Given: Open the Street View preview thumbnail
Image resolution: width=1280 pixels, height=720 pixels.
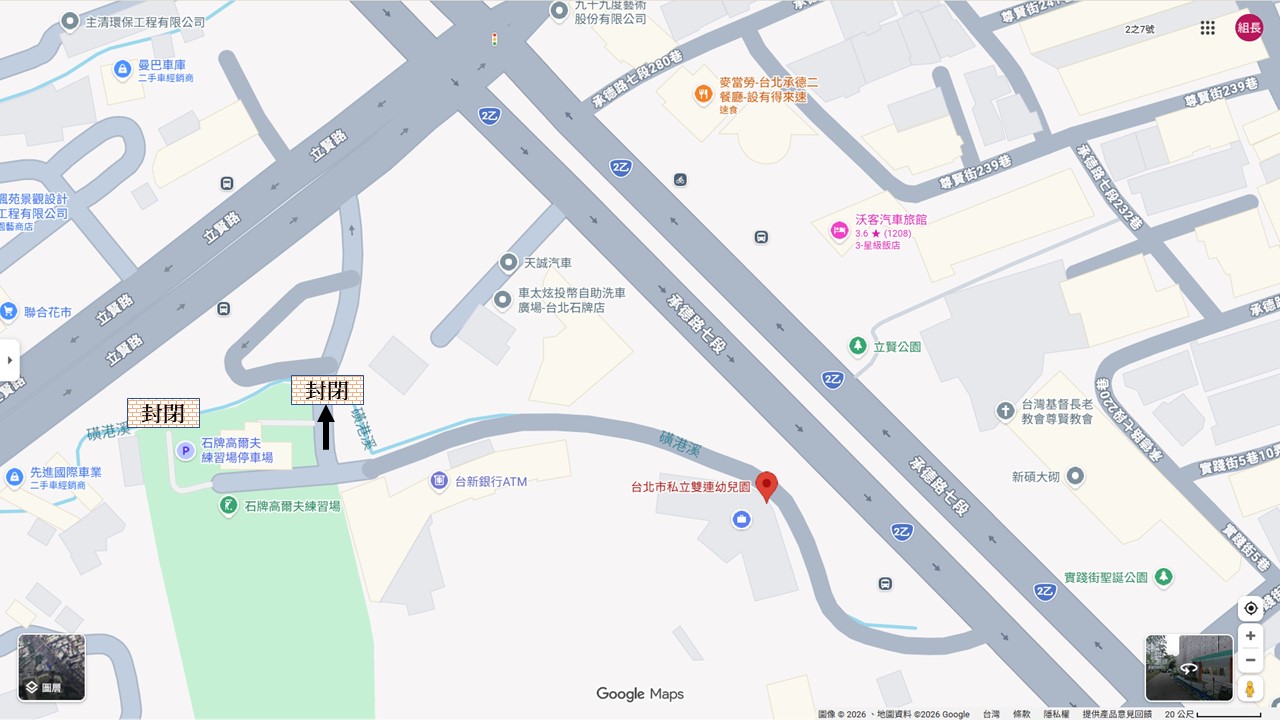Looking at the screenshot, I should (1189, 667).
